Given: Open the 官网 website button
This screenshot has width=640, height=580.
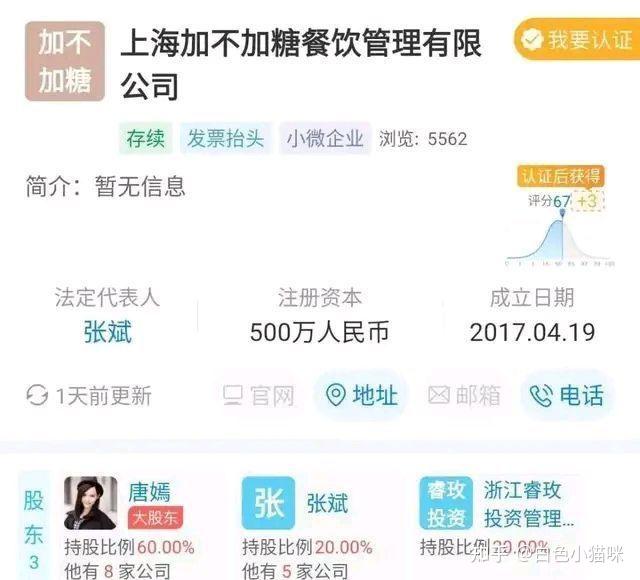Looking at the screenshot, I should (x=258, y=395).
